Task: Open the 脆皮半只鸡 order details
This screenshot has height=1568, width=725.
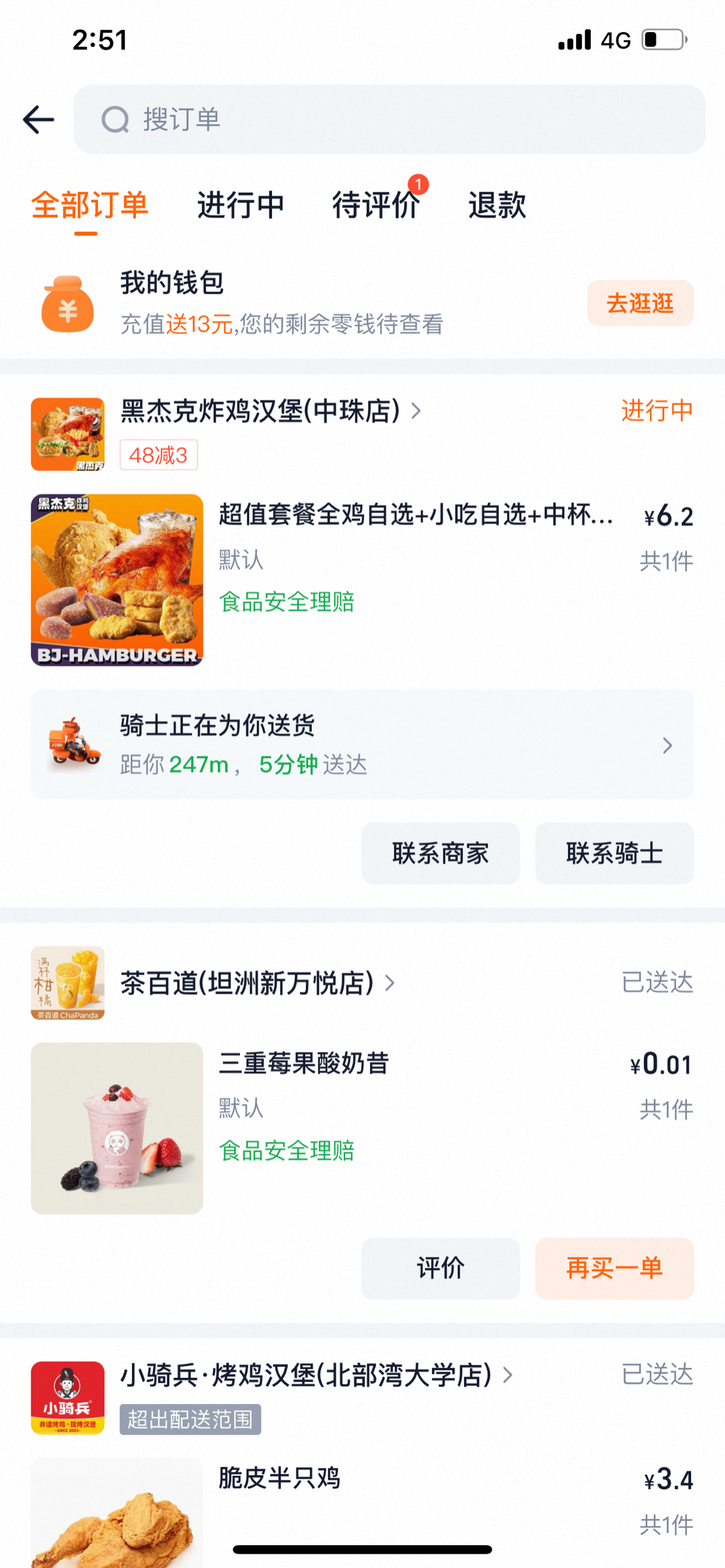Action: coord(280,1478)
